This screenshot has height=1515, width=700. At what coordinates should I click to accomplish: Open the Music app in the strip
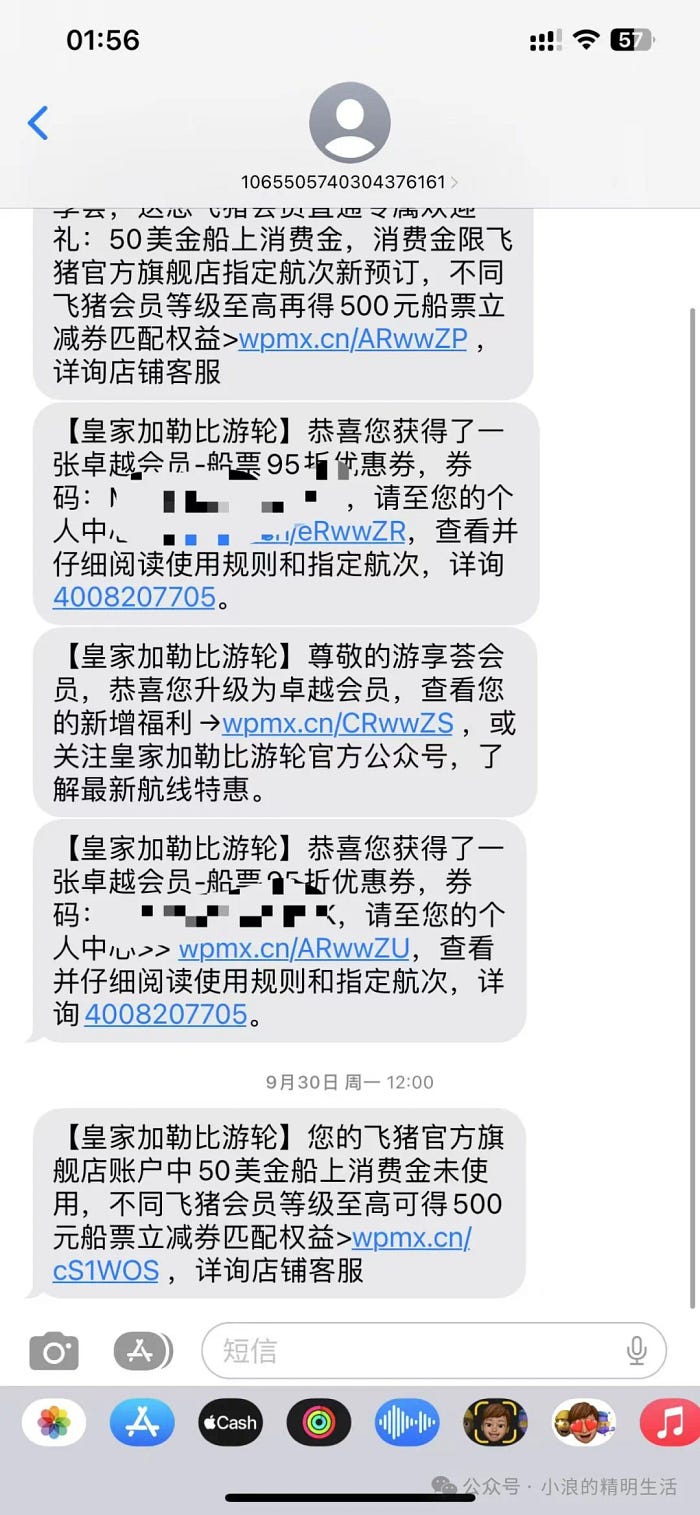(668, 1422)
